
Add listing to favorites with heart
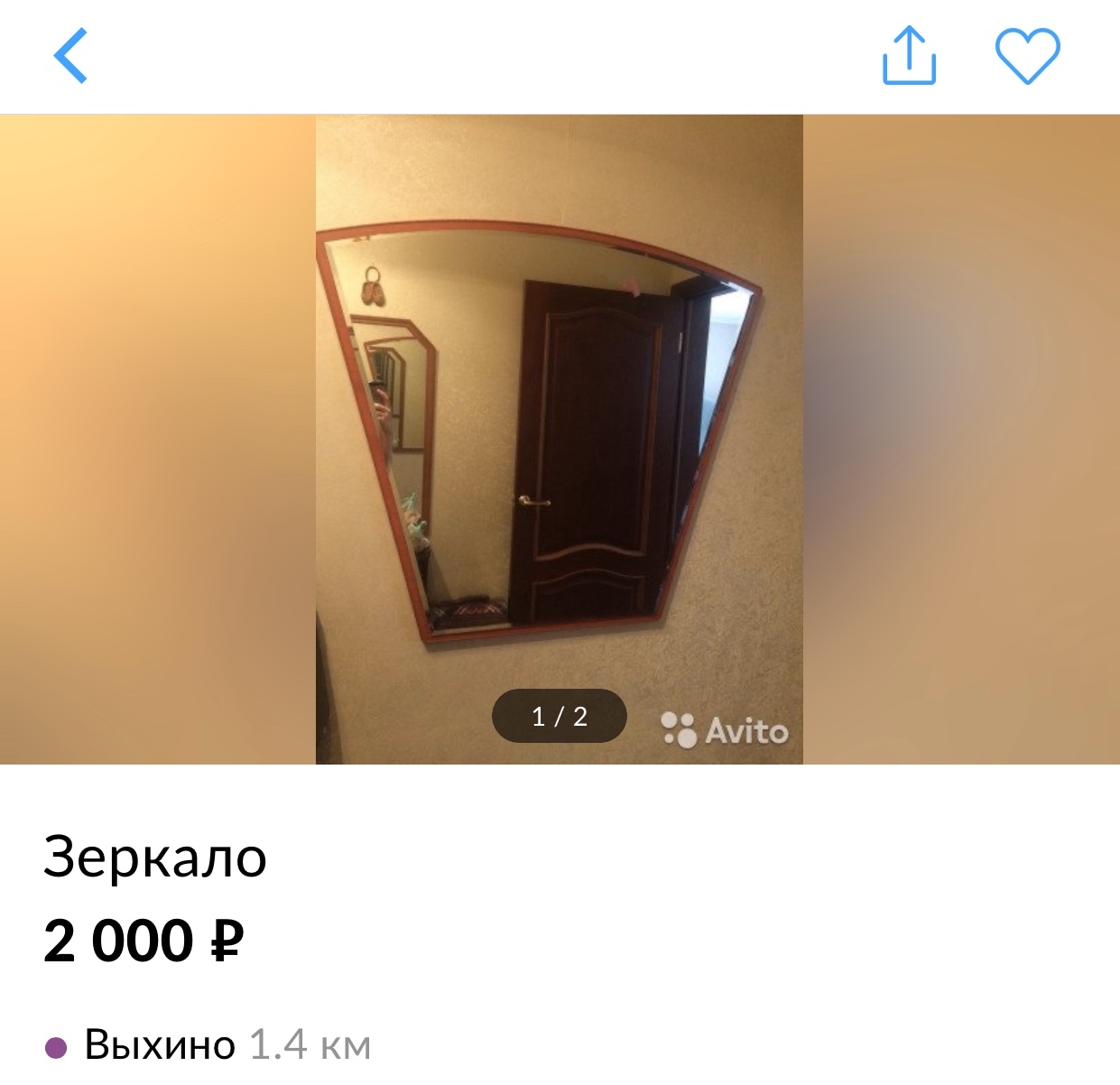tap(1027, 56)
